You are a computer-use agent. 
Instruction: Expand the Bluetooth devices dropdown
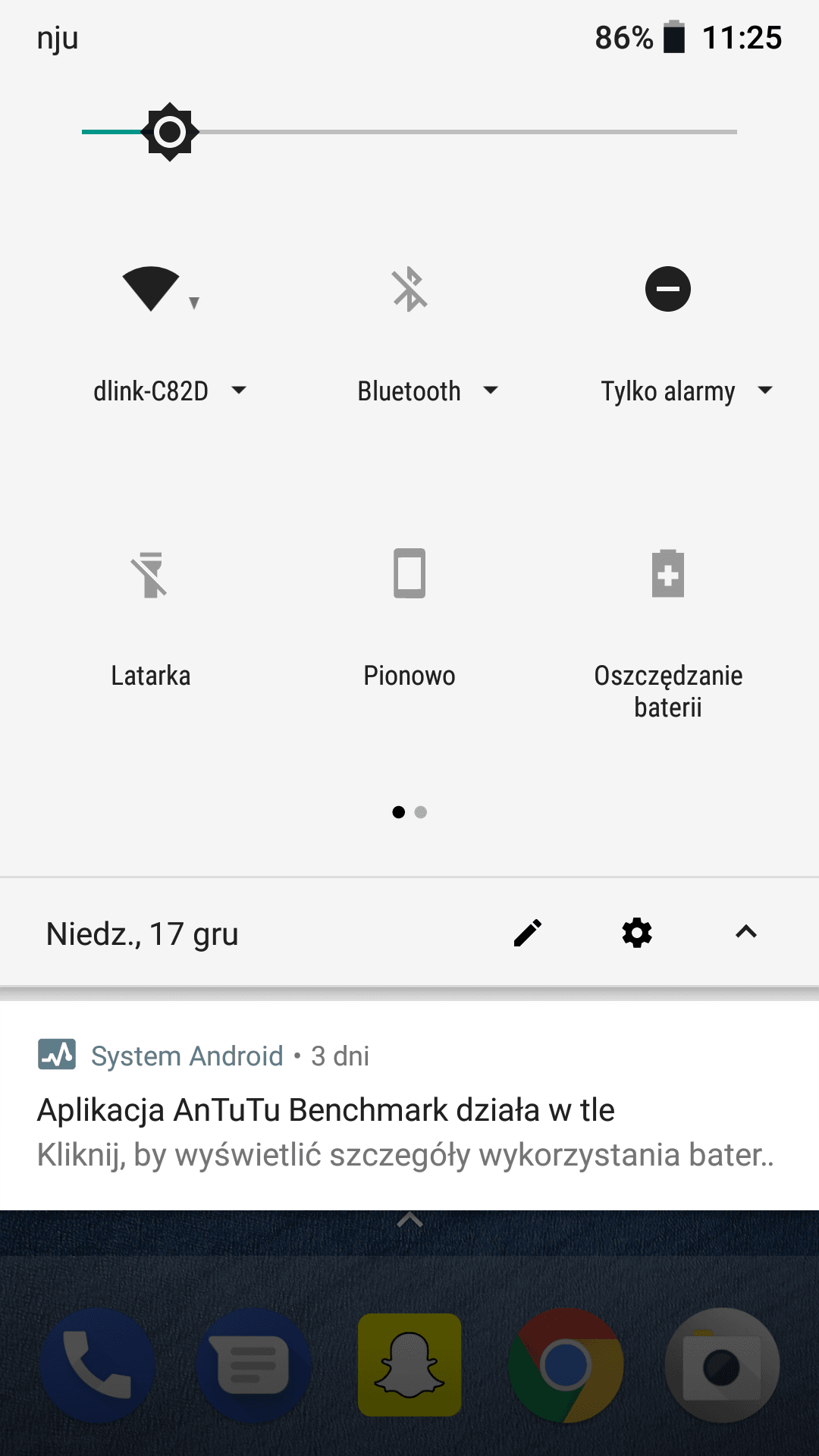click(x=428, y=391)
